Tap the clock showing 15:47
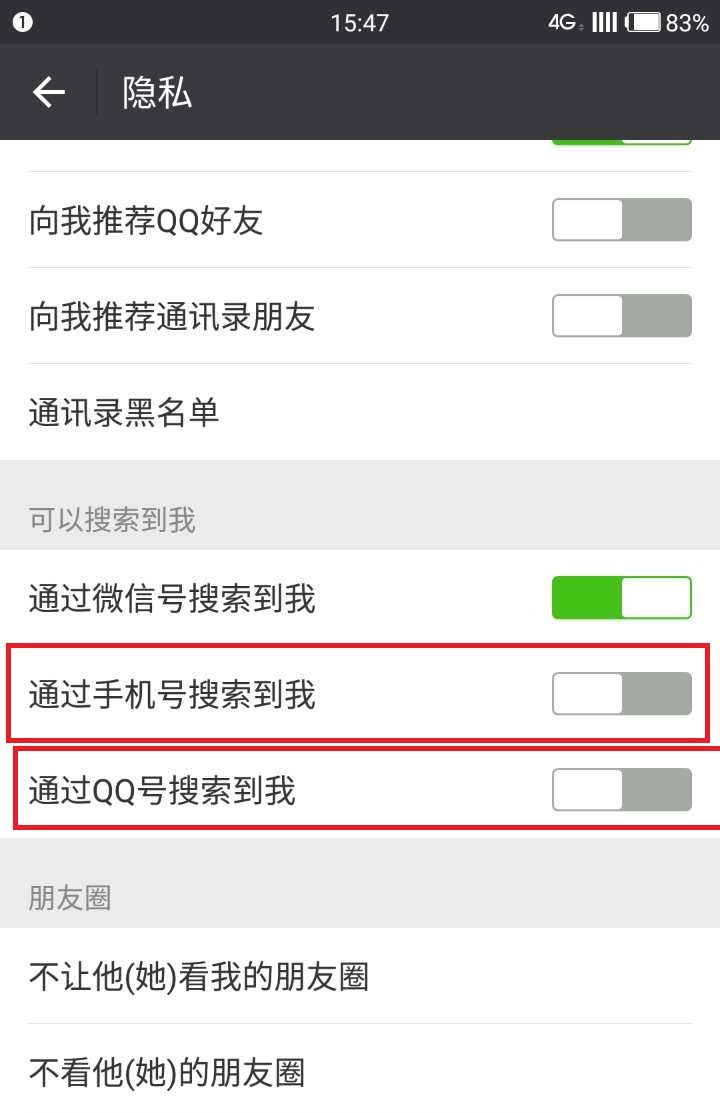The width and height of the screenshot is (720, 1113). point(360,22)
